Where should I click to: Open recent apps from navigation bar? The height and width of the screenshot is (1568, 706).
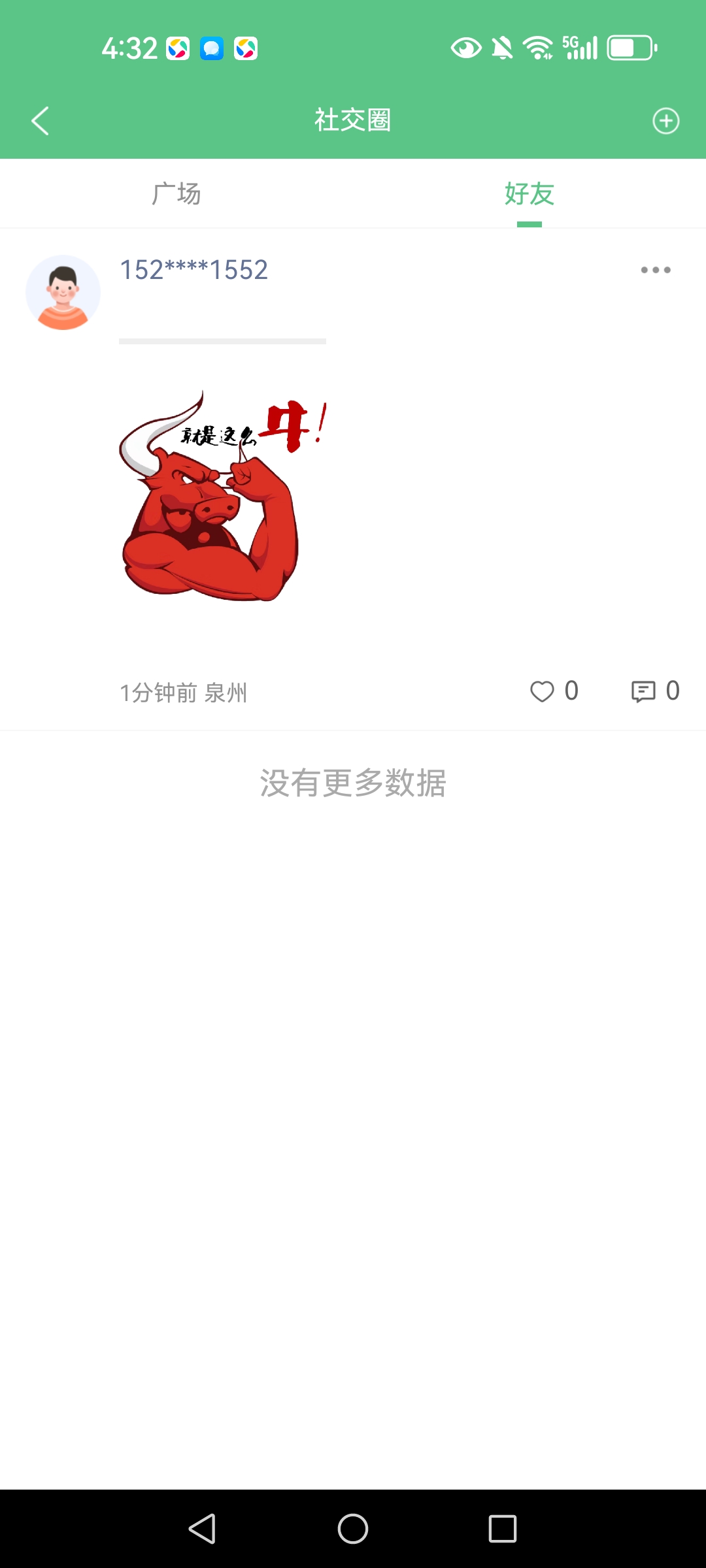[503, 1529]
